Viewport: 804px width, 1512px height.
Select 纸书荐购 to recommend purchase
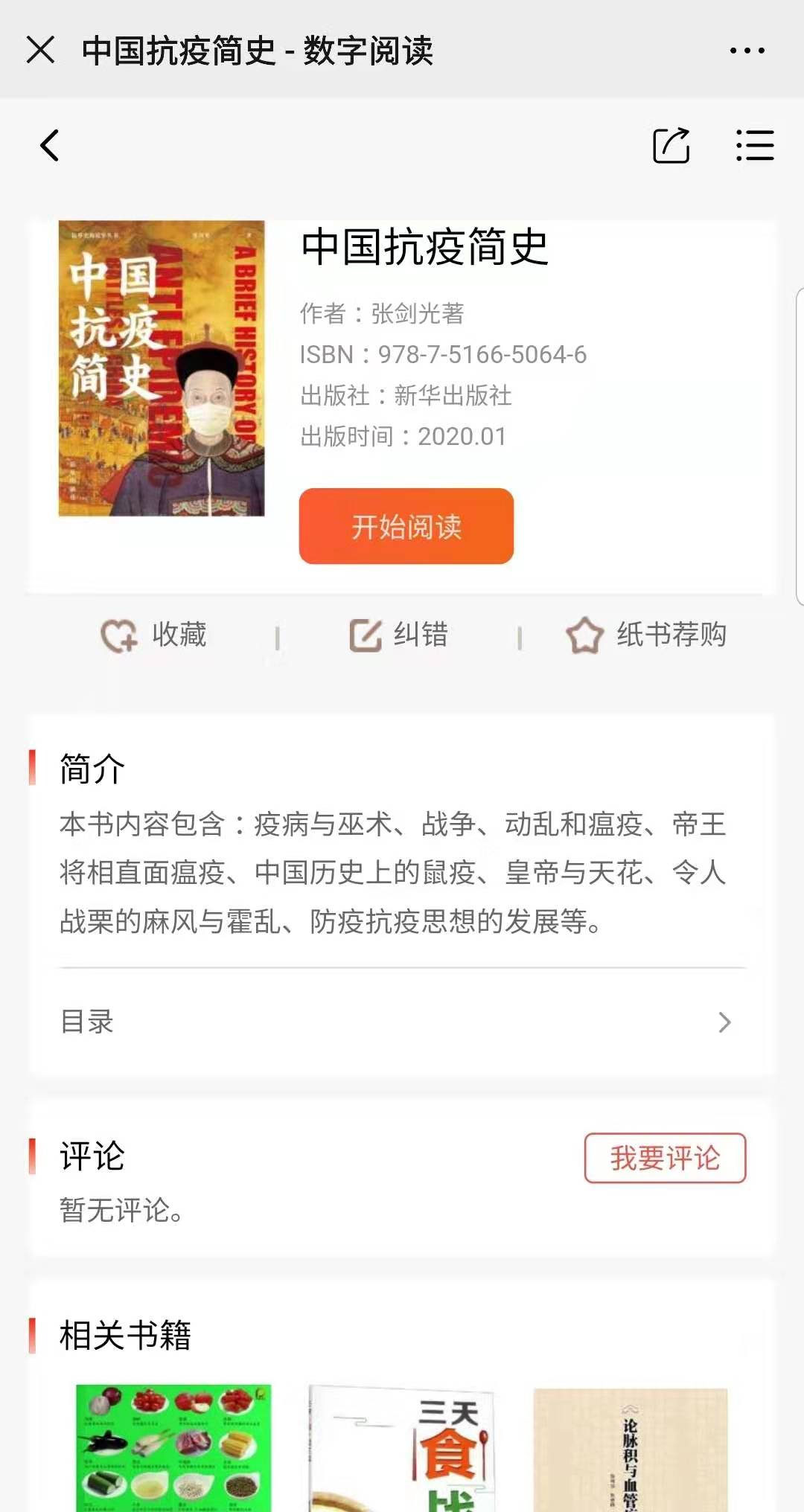pos(646,635)
